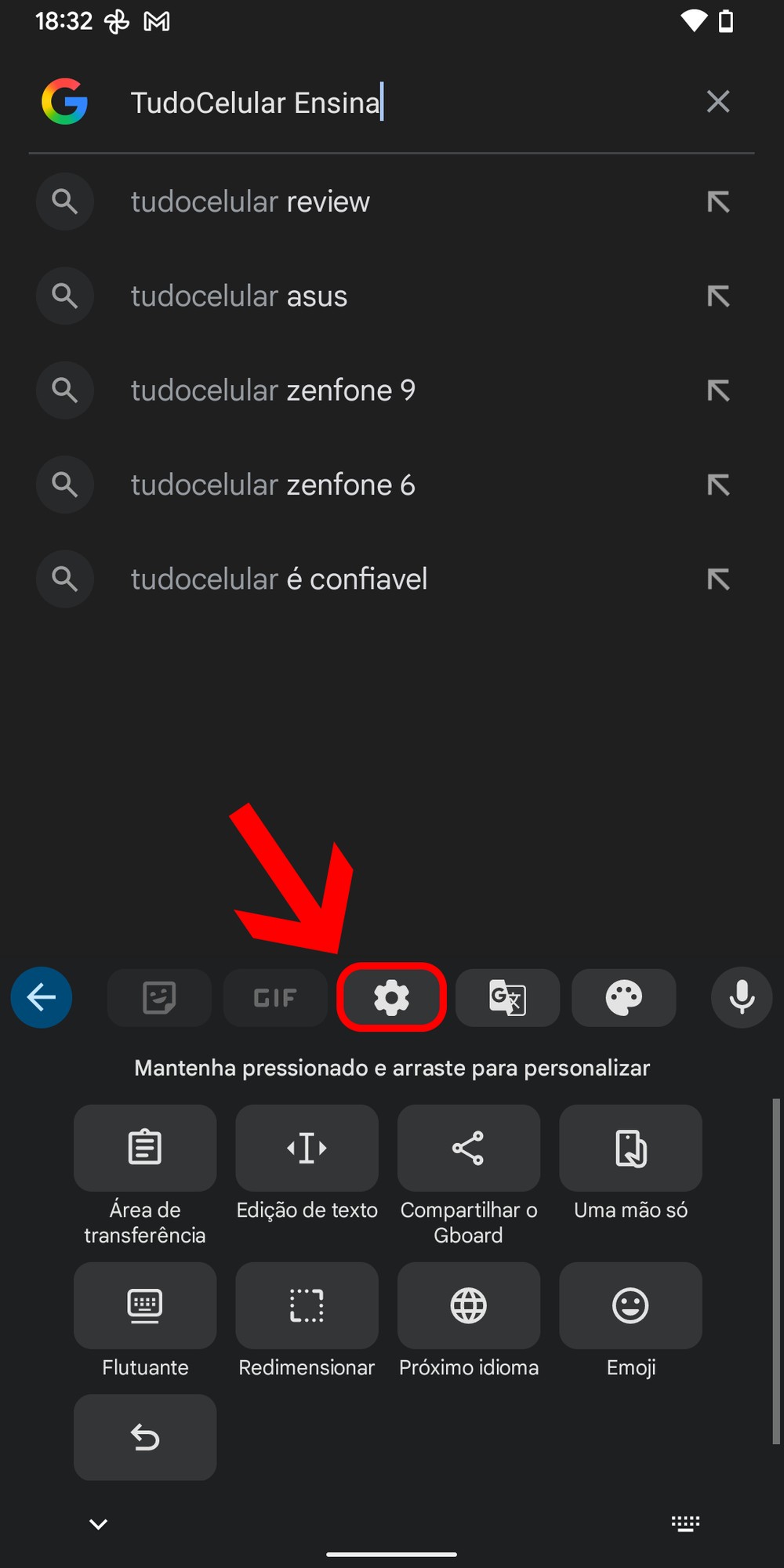
Task: Open the Emoji panel
Action: pos(630,1306)
